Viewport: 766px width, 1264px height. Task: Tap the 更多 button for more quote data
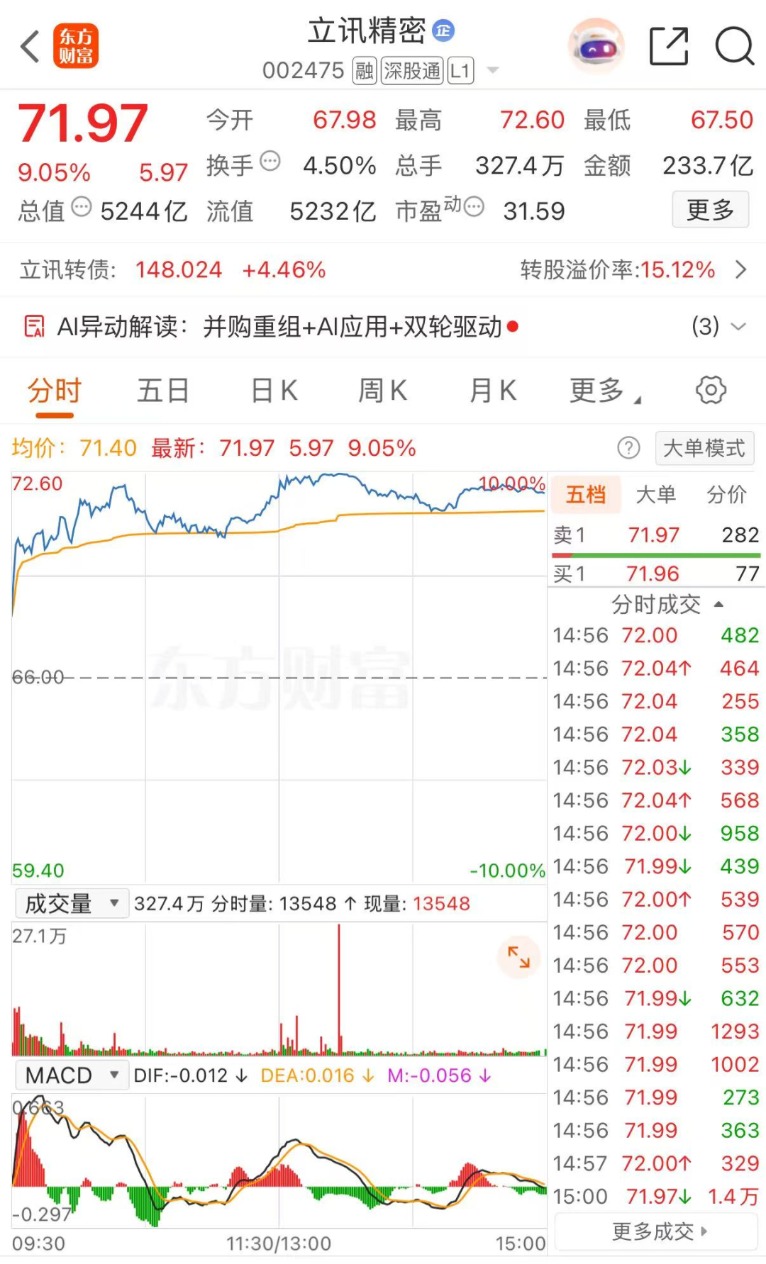click(710, 210)
